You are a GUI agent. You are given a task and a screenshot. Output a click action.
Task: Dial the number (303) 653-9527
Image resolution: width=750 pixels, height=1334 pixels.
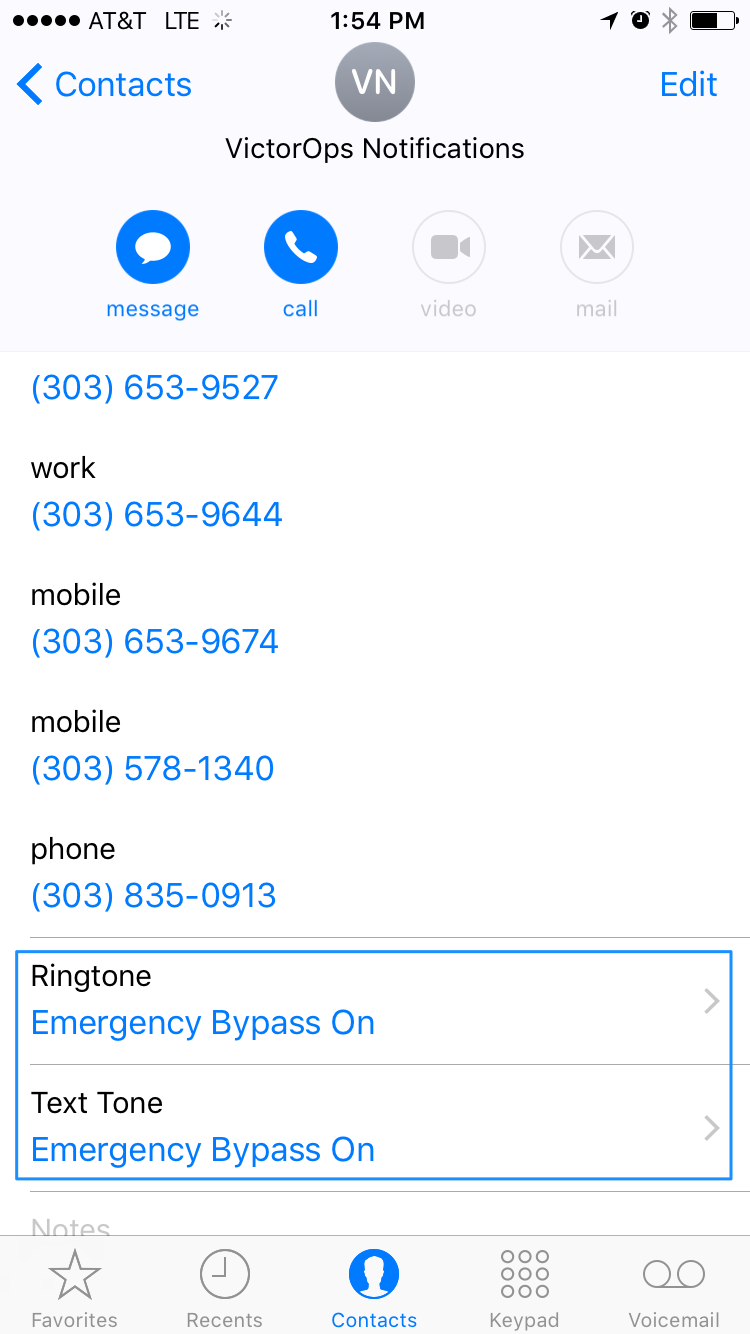pos(155,387)
